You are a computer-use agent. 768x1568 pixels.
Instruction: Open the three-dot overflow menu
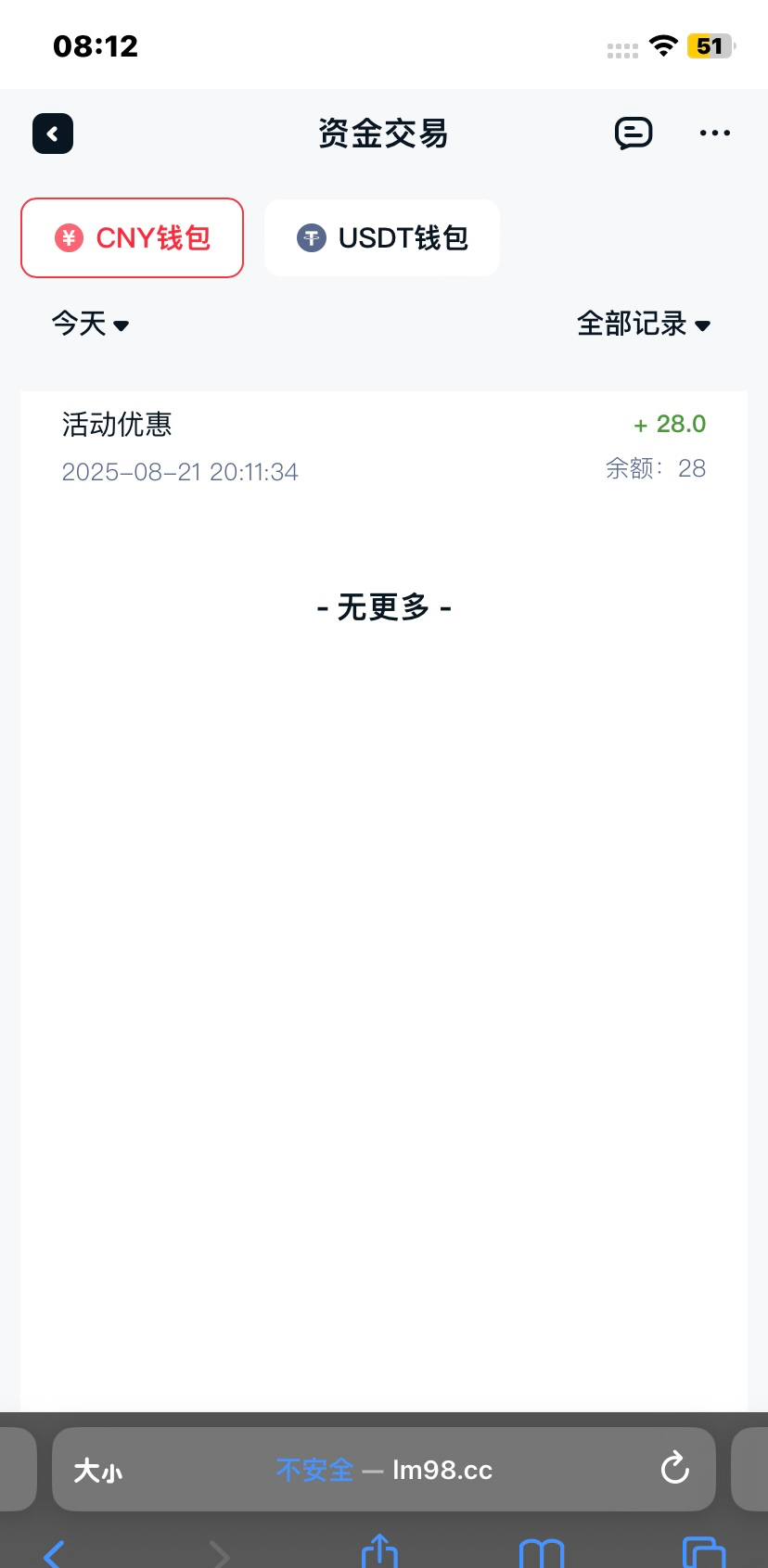coord(714,134)
